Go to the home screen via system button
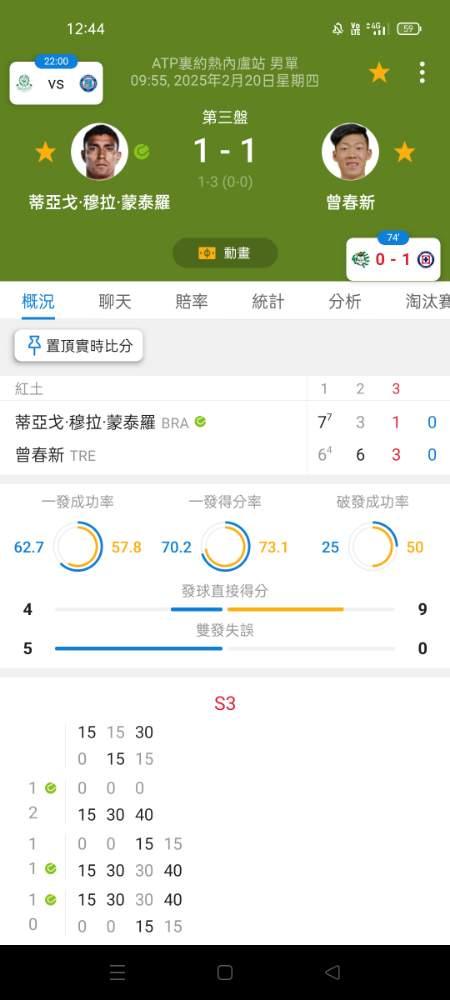This screenshot has width=450, height=1000. (x=224, y=972)
